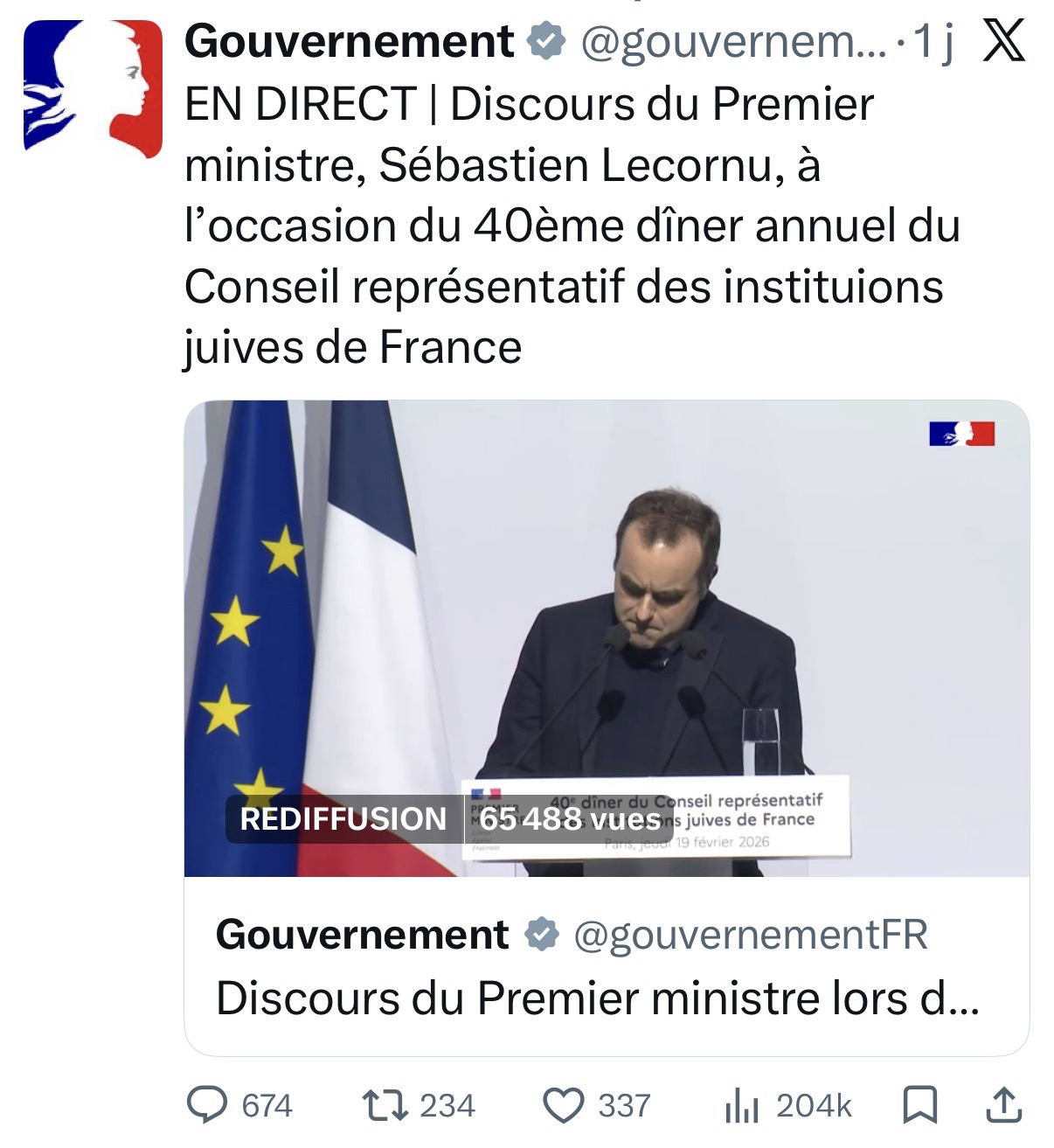Open Gouvernement account name in post header
The width and height of the screenshot is (1054, 1148).
coord(349,41)
